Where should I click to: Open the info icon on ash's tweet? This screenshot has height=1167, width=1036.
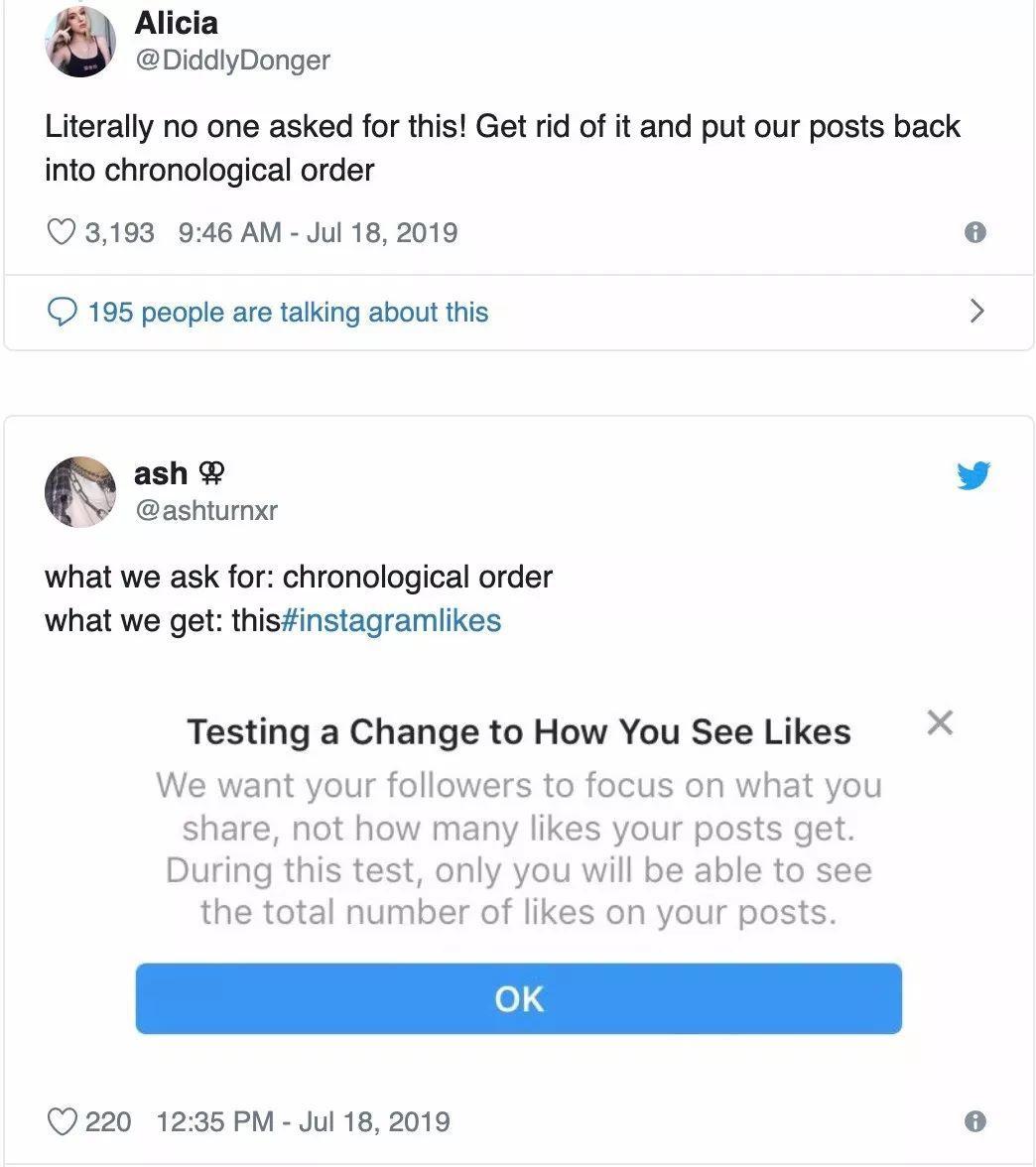[x=975, y=1121]
